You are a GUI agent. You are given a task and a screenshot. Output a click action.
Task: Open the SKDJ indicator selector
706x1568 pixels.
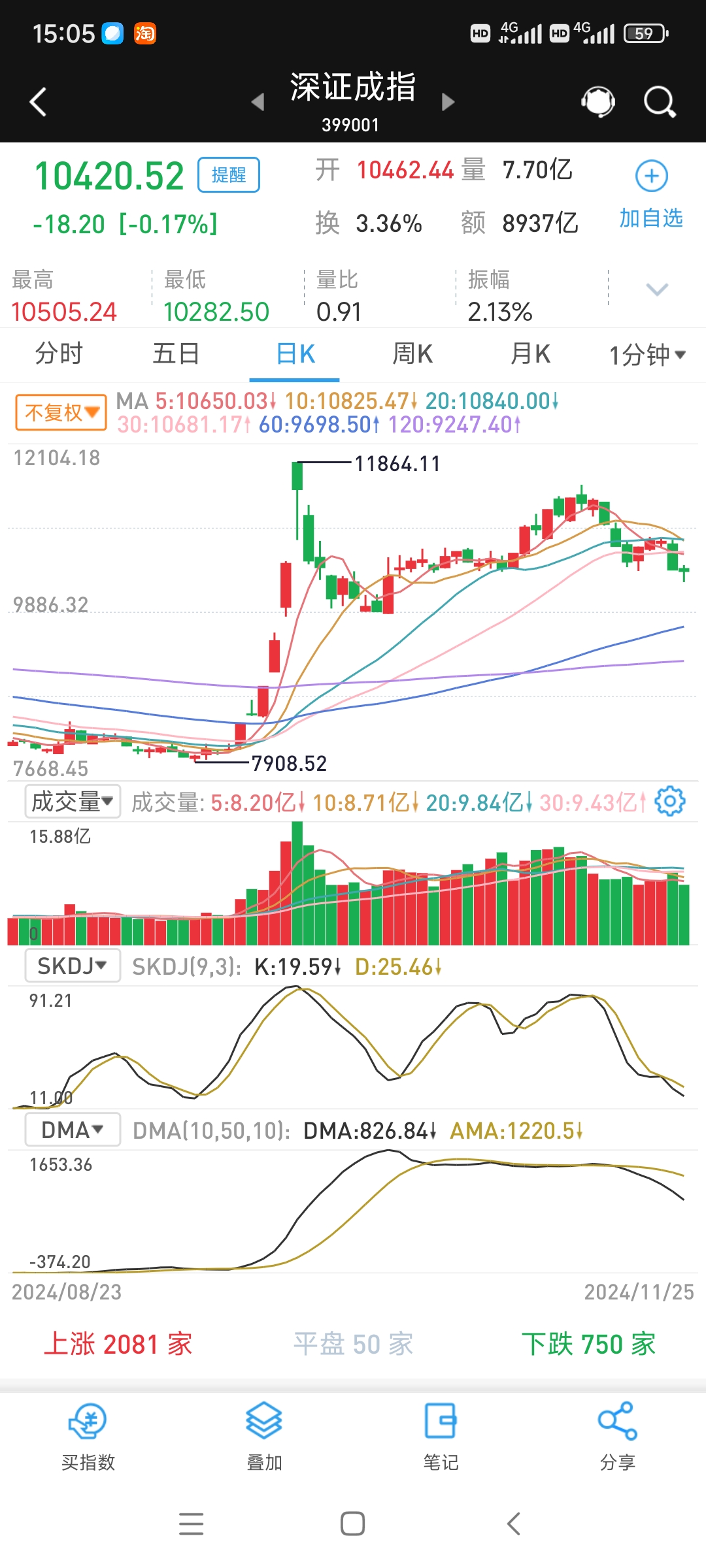pyautogui.click(x=72, y=965)
